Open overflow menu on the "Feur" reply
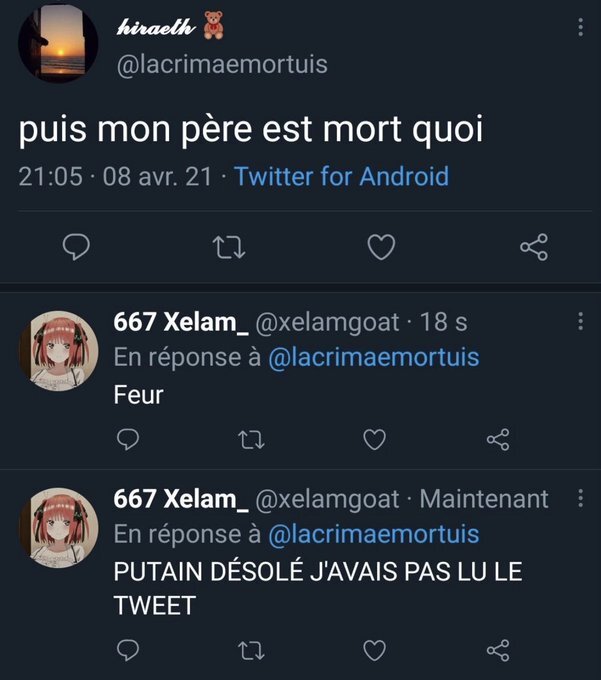 pos(581,321)
